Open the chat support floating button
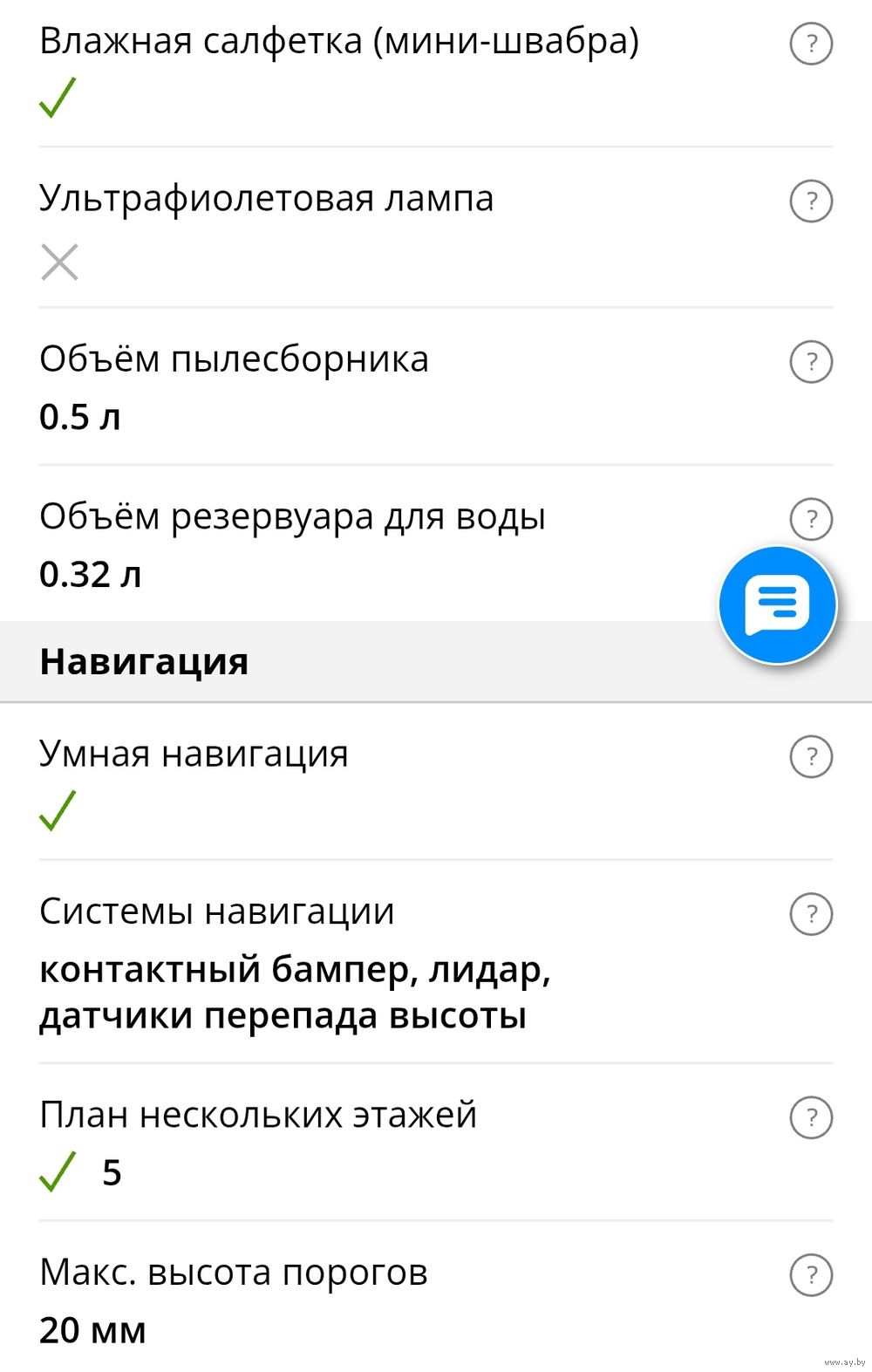The height and width of the screenshot is (1372, 872). 777,604
